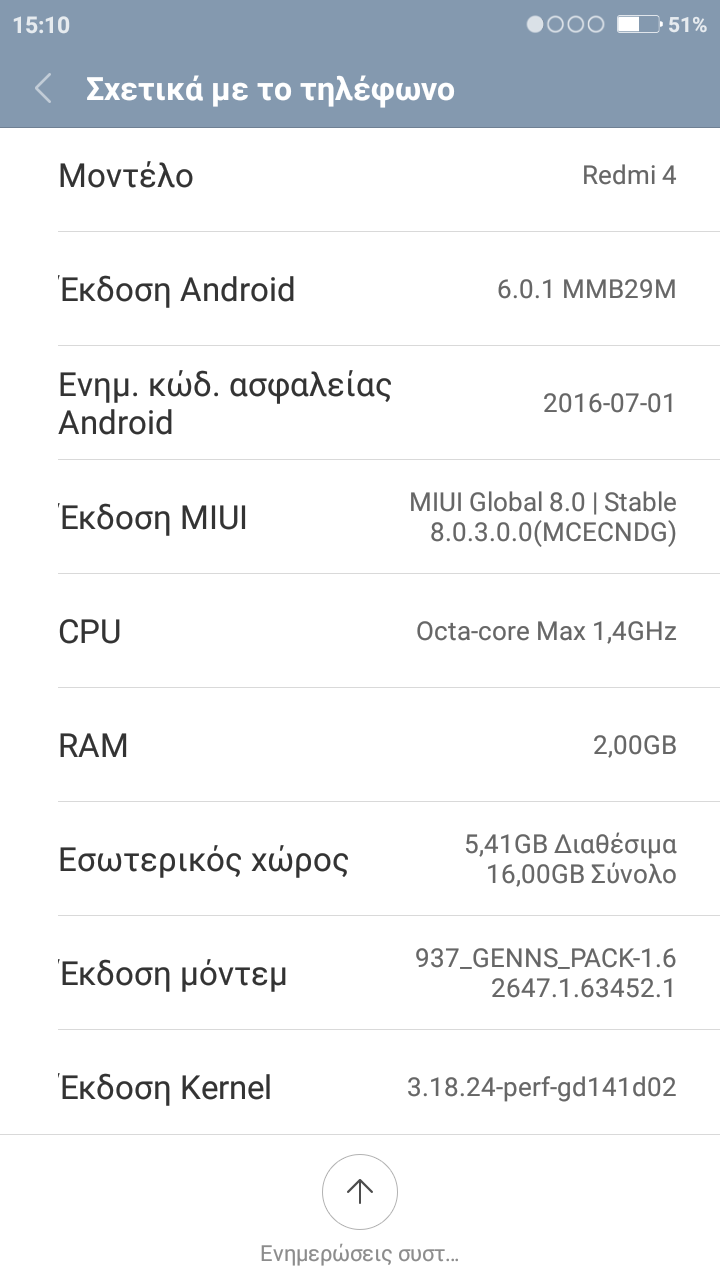Tap the Μοντέλο Redmi 4 row
Screen dimensions: 720x1280
pyautogui.click(x=360, y=176)
